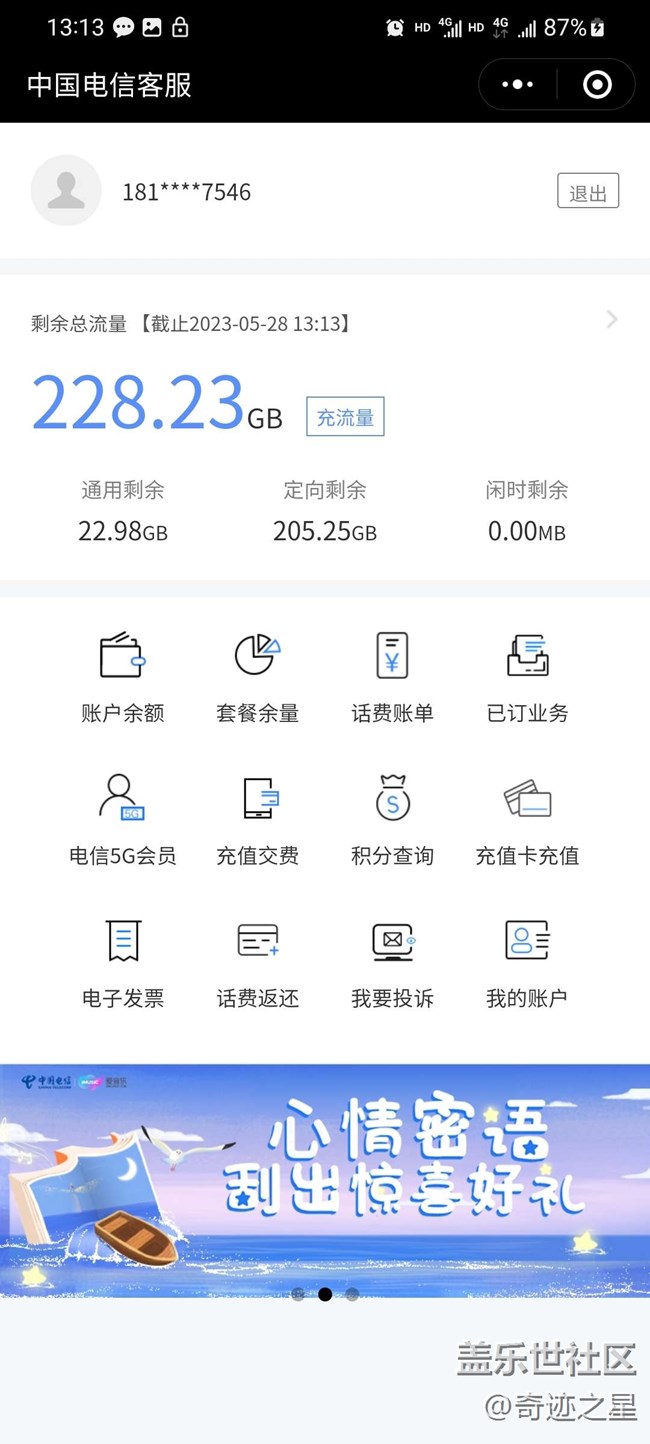Expand remaining data details via the chevron
Viewport: 650px width, 1444px height.
coord(612,320)
